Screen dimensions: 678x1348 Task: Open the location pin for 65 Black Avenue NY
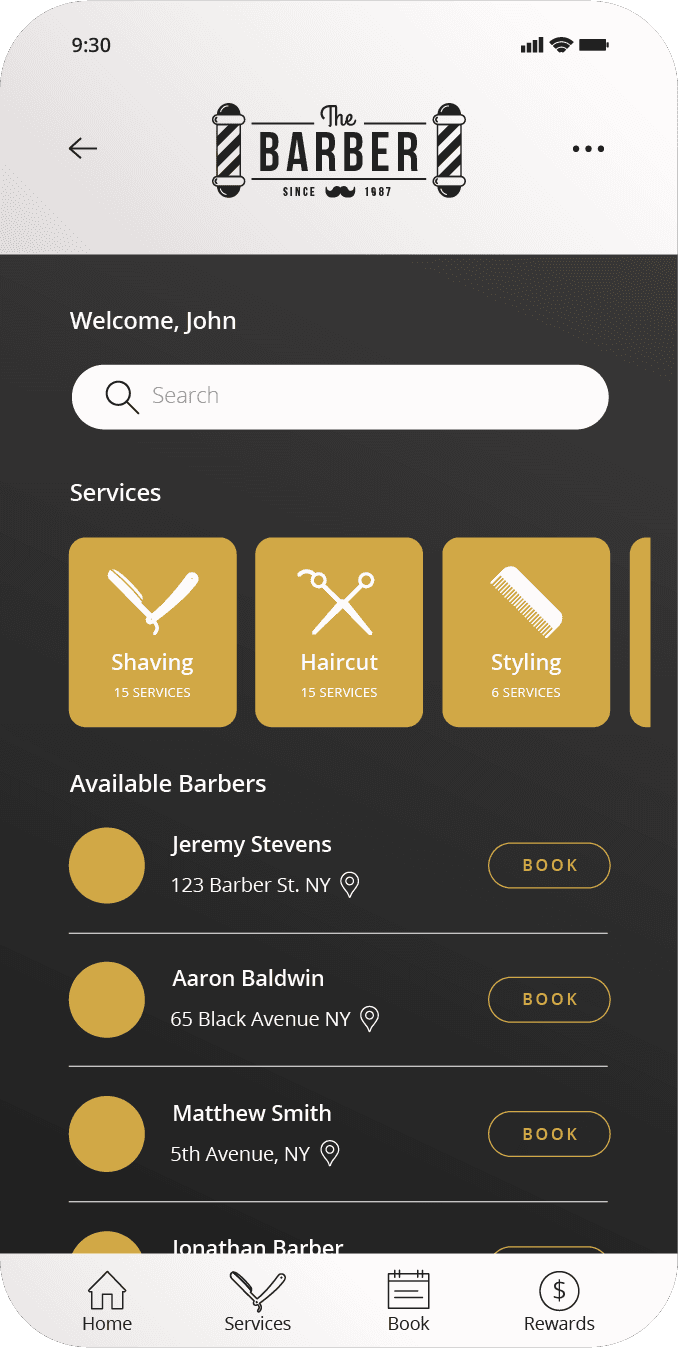[370, 1019]
